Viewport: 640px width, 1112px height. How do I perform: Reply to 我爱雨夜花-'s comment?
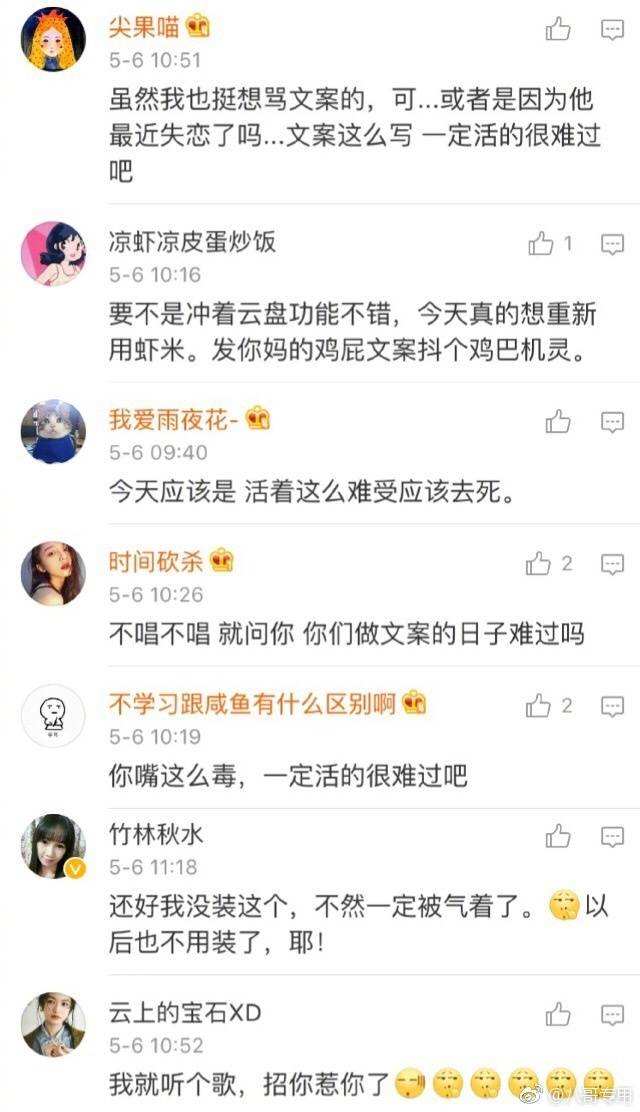[612, 421]
